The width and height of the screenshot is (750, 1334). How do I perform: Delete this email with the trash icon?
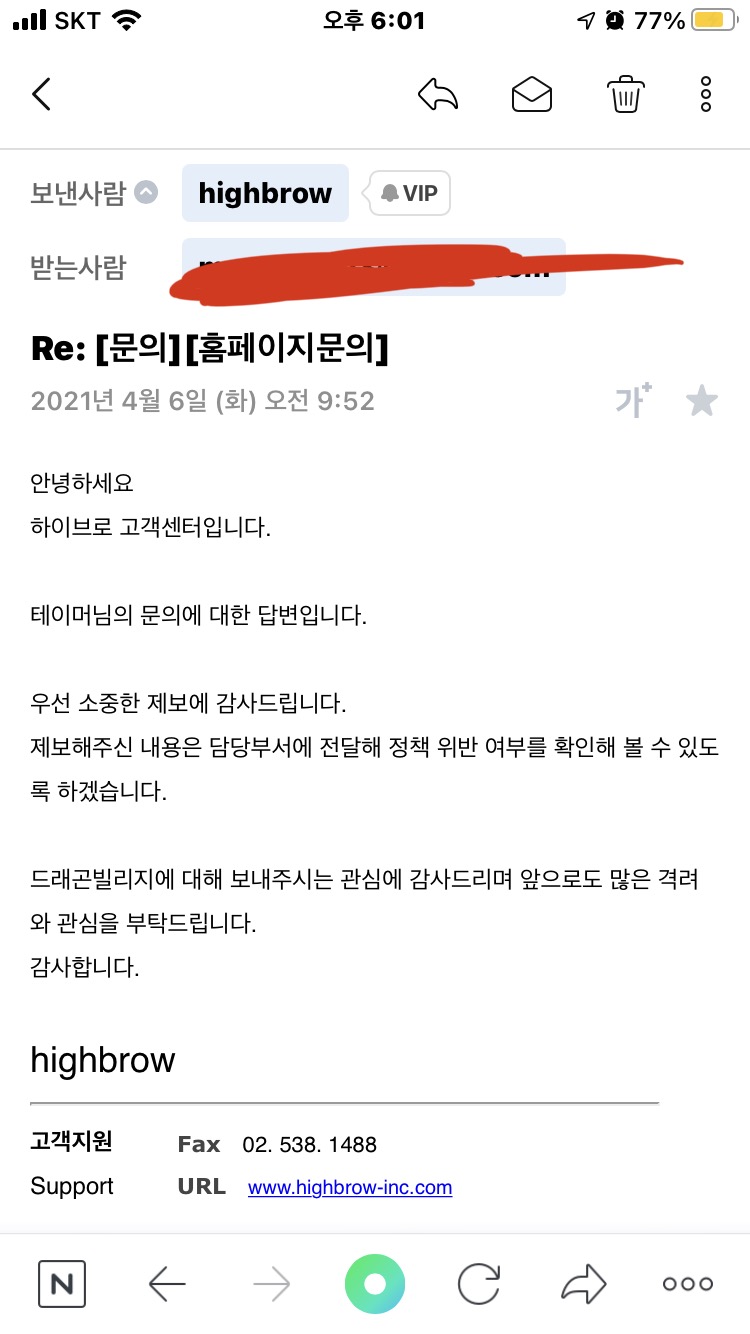click(625, 94)
